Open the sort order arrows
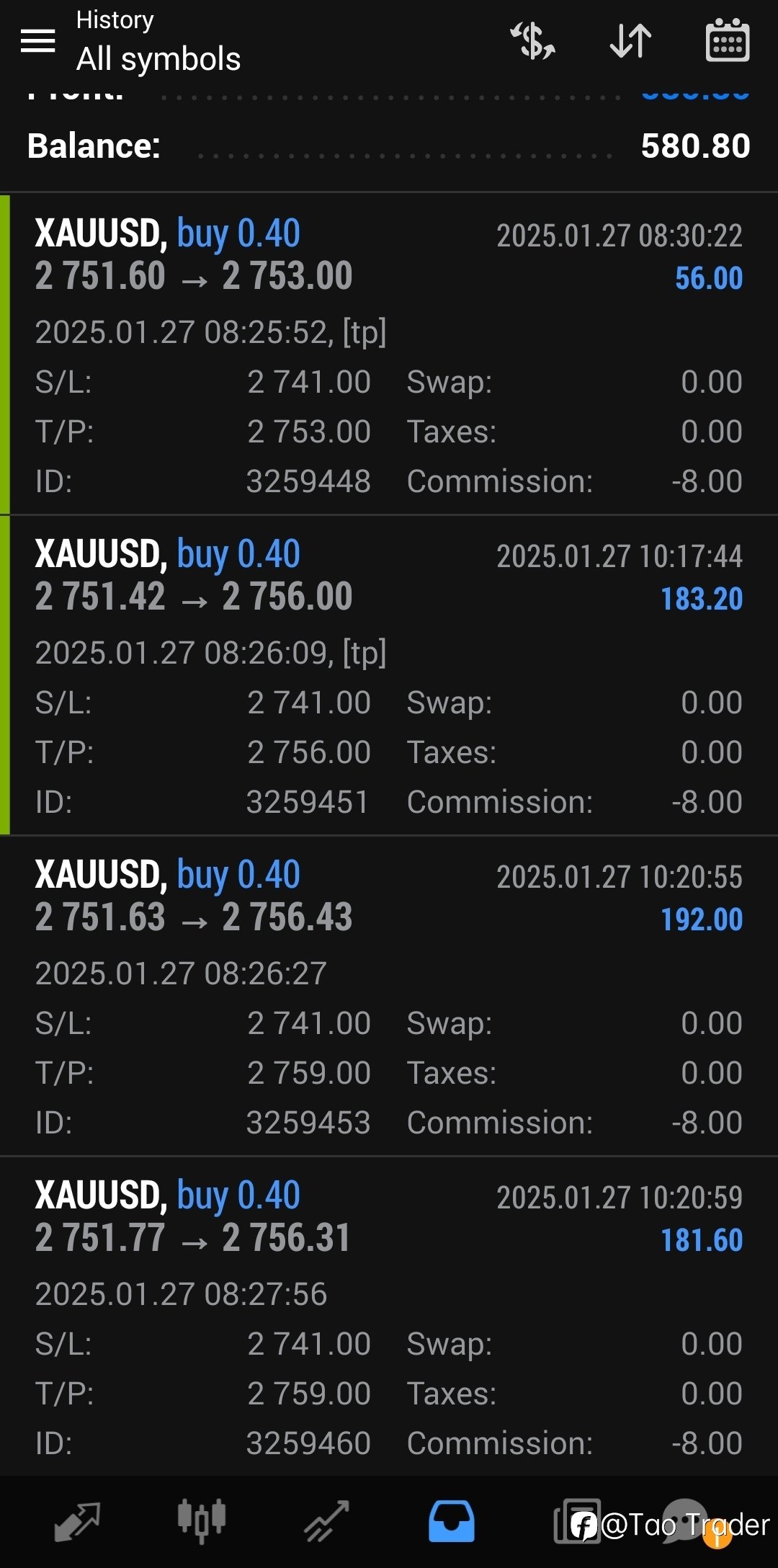The image size is (778, 1568). point(630,41)
